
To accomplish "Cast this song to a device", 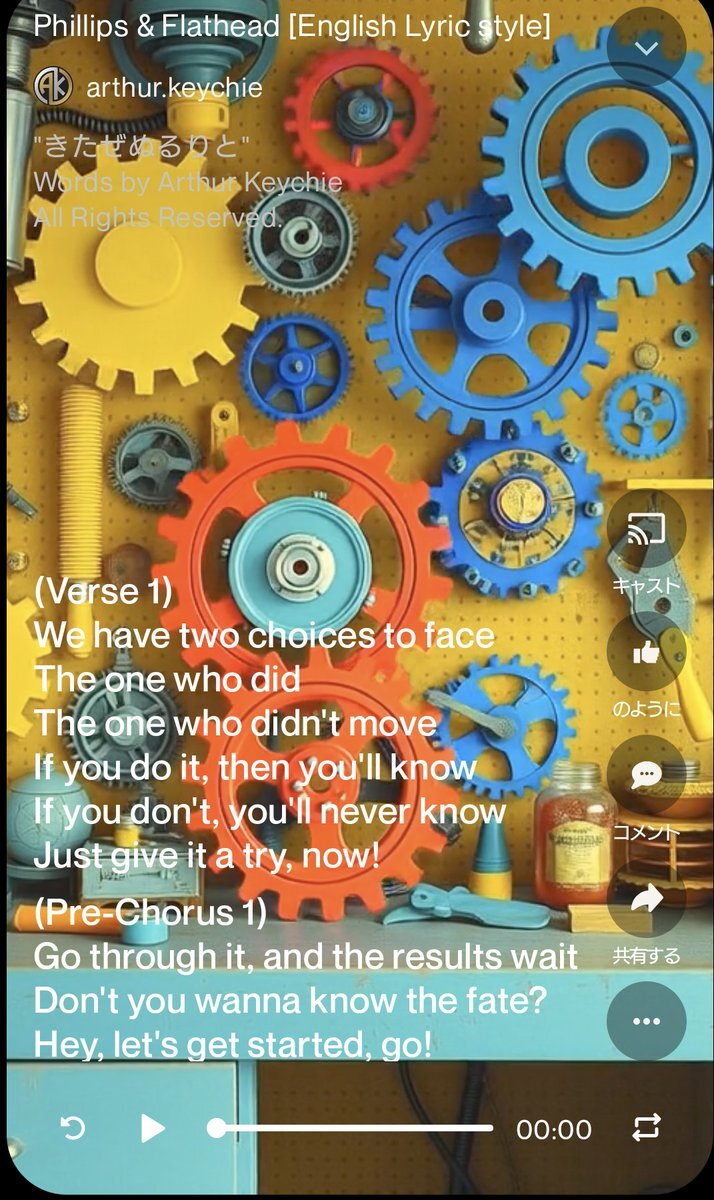I will coord(646,531).
